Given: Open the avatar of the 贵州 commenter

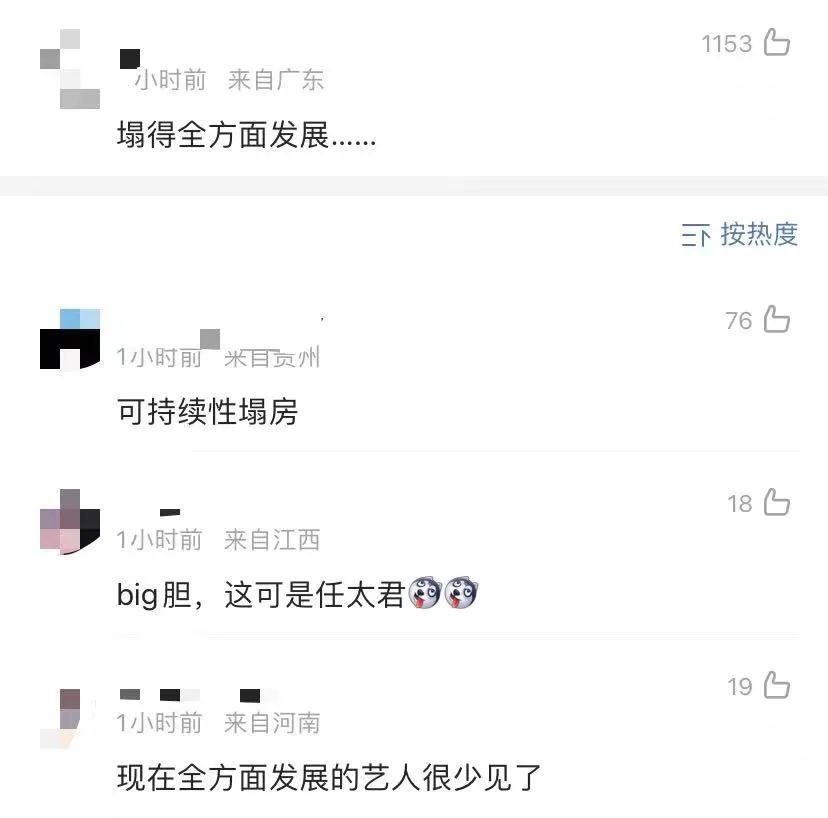Looking at the screenshot, I should pyautogui.click(x=70, y=340).
